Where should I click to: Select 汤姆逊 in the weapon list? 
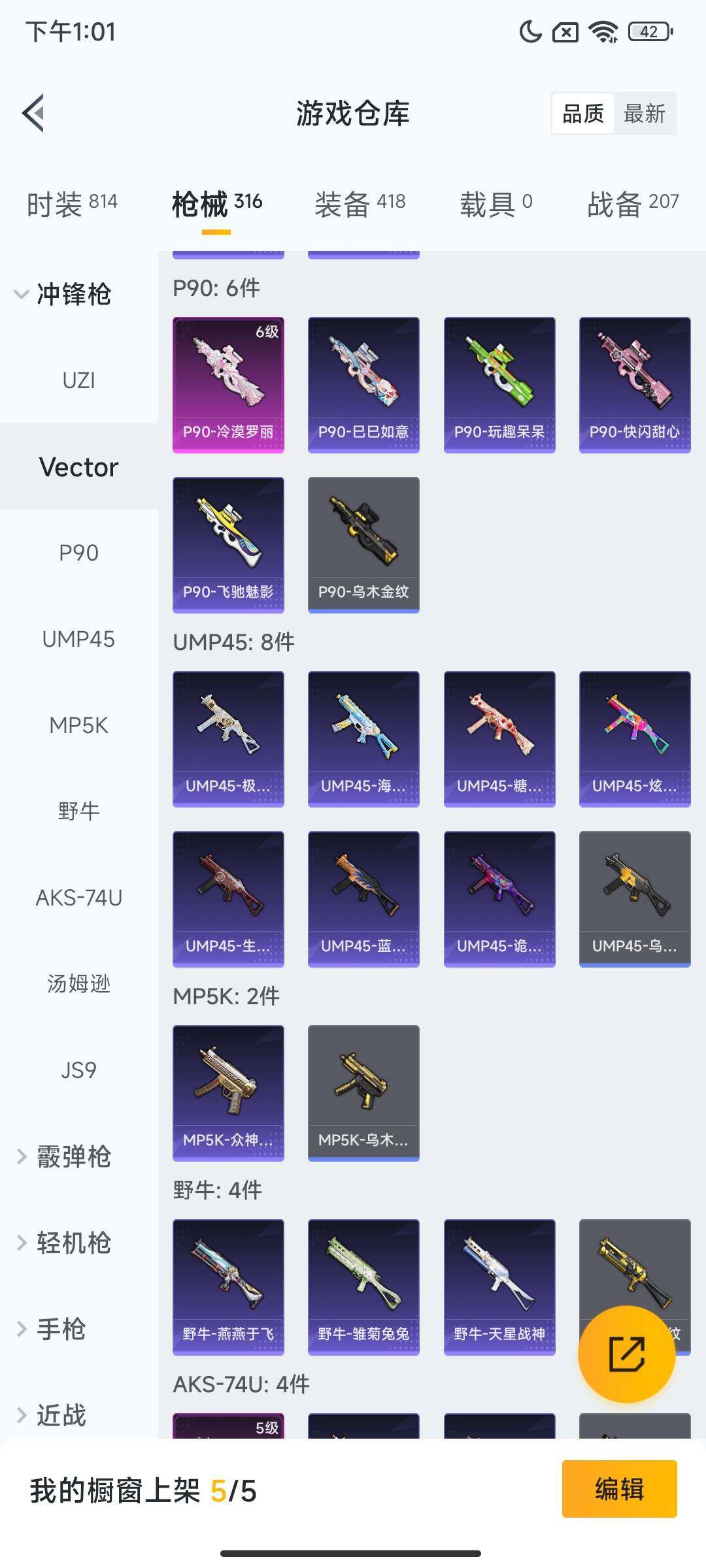point(78,984)
